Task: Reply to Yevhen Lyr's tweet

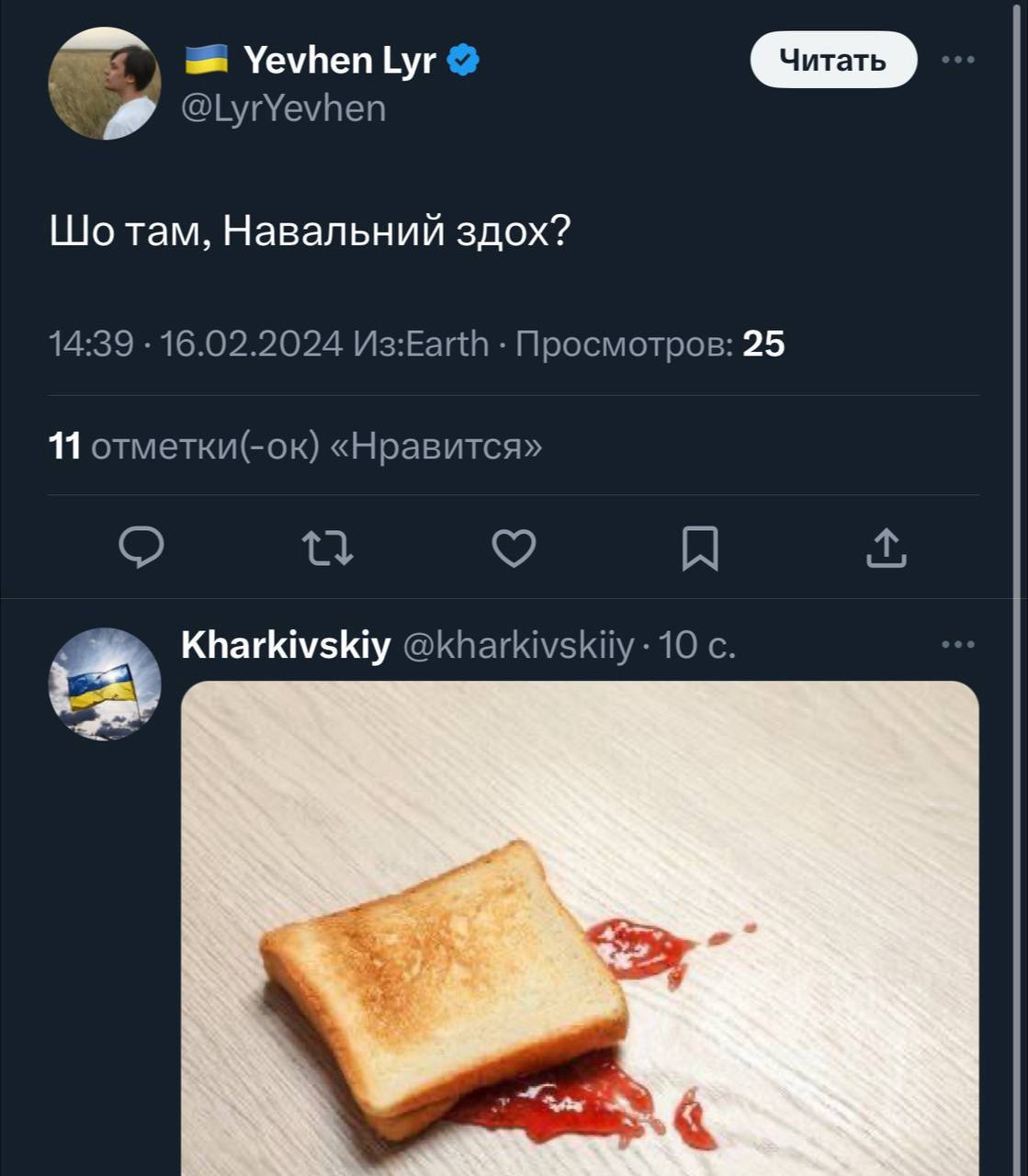Action: [x=141, y=548]
